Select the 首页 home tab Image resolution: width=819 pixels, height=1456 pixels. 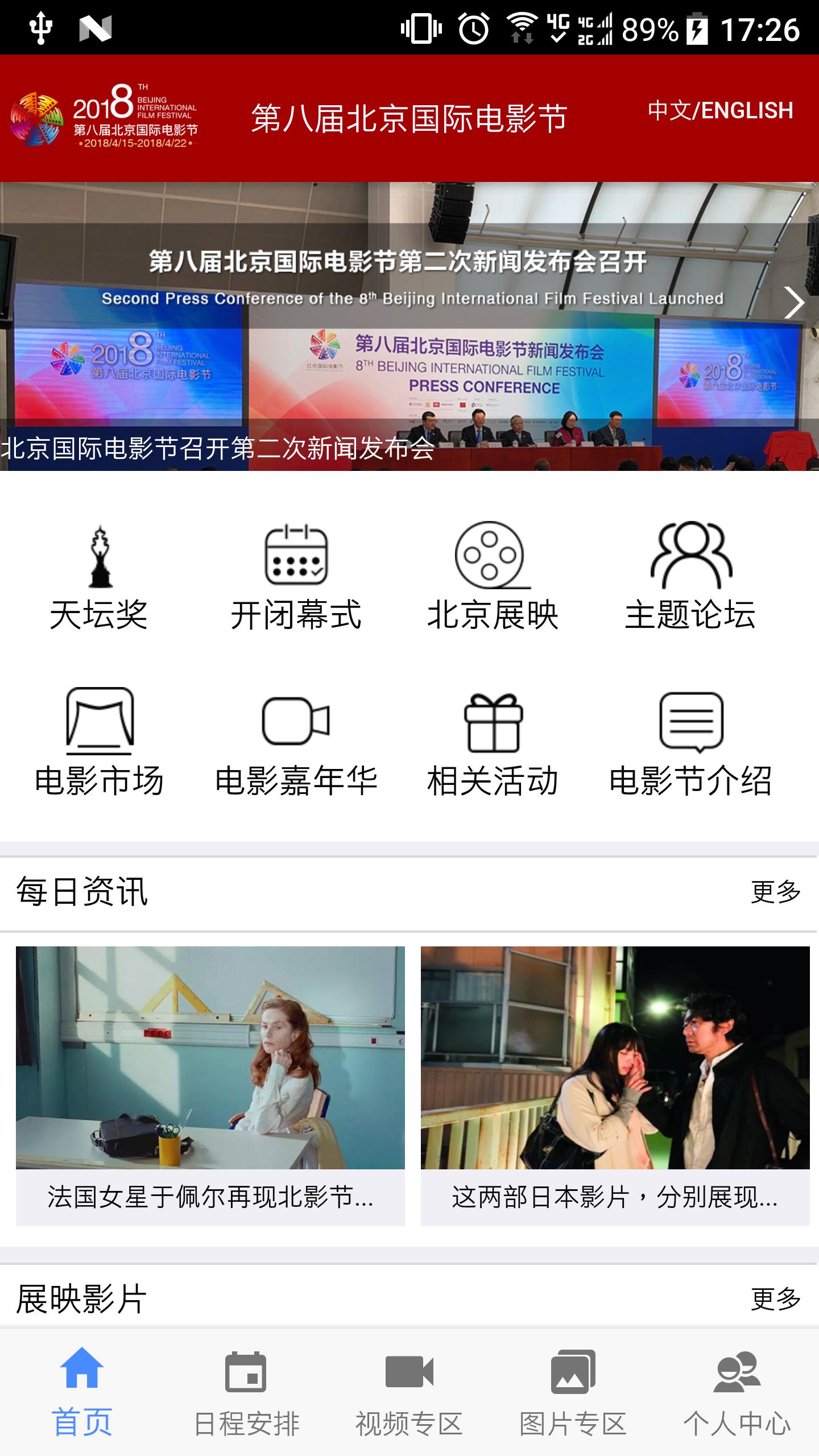pos(82,1392)
